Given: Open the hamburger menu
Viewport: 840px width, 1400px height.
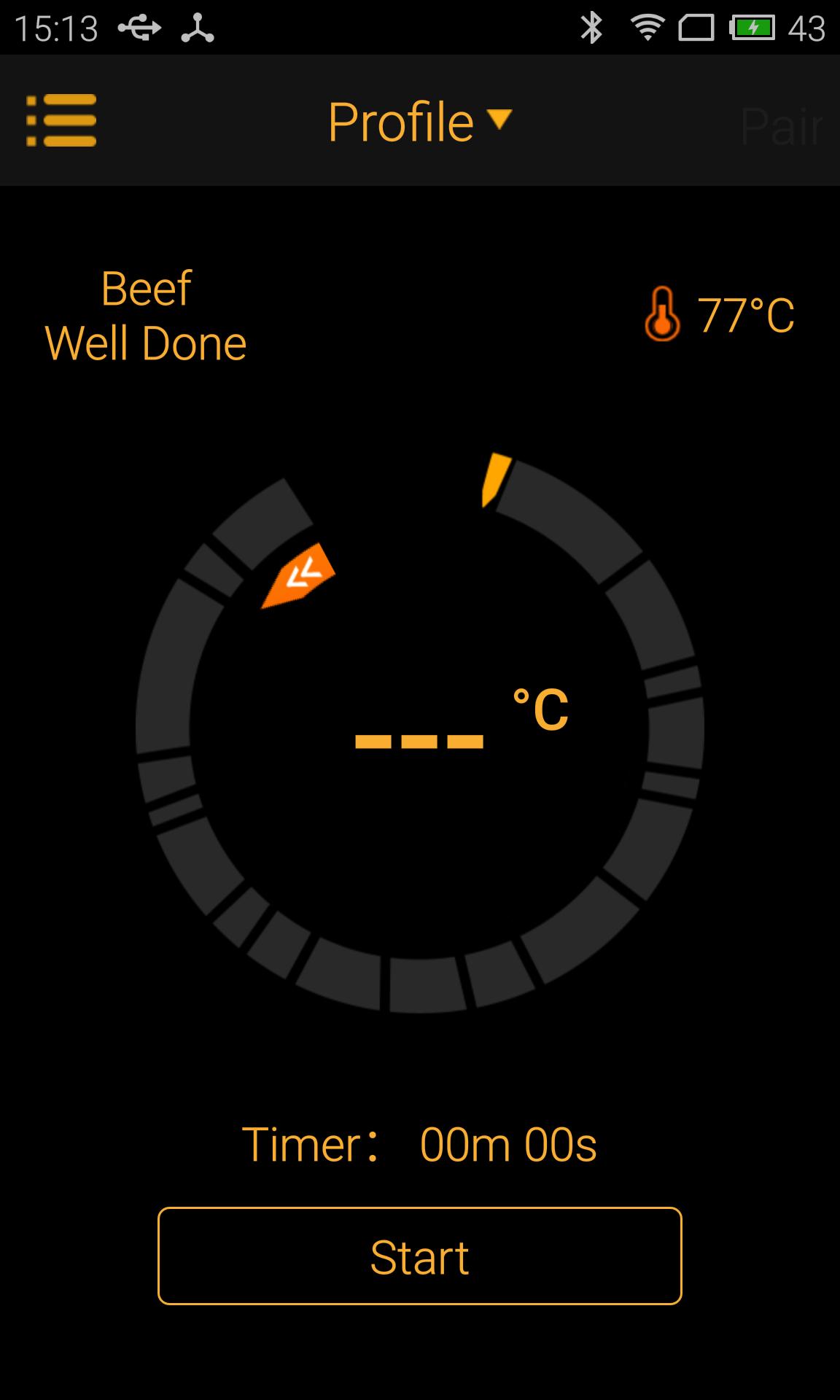Looking at the screenshot, I should pos(61,120).
